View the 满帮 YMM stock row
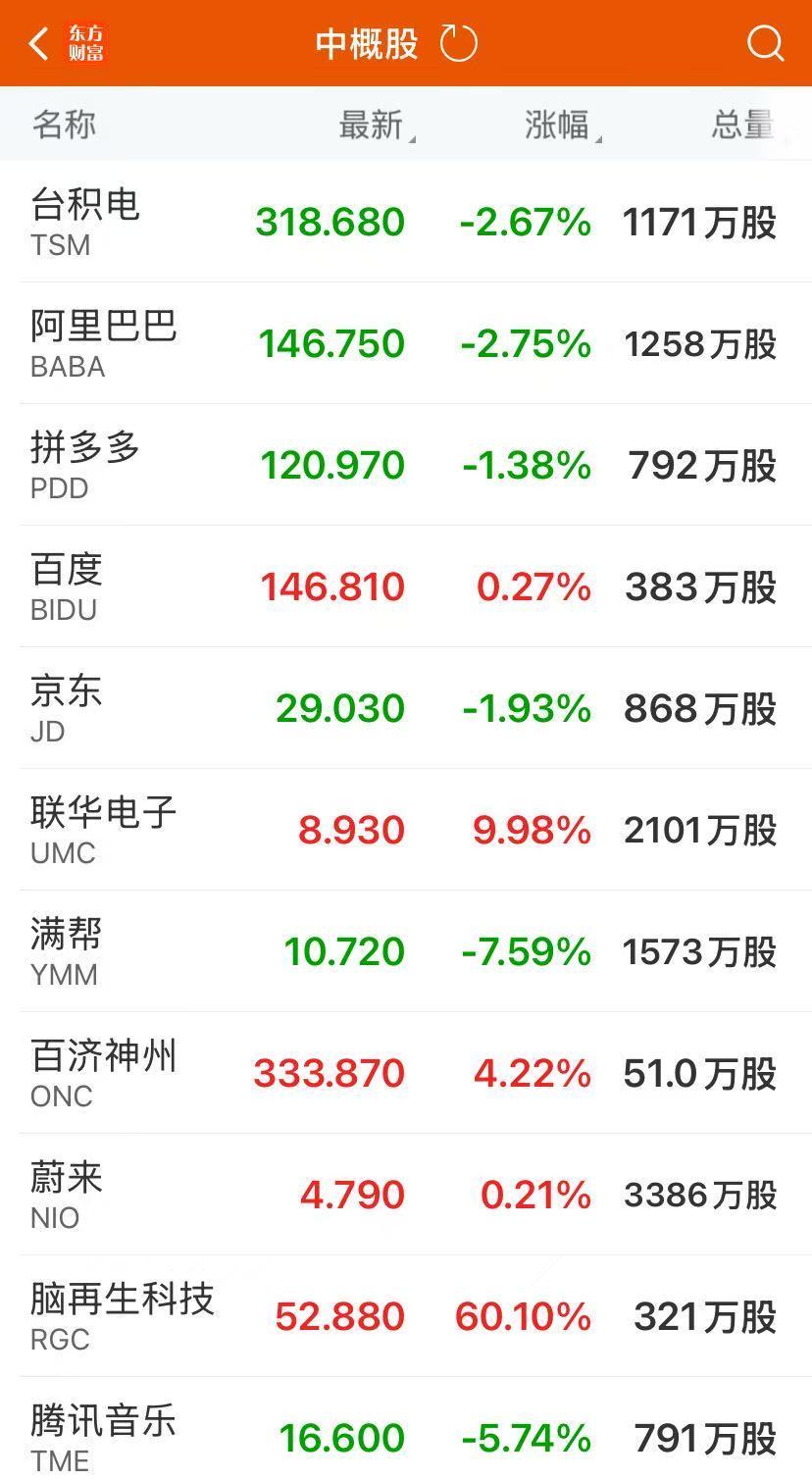 coord(406,951)
